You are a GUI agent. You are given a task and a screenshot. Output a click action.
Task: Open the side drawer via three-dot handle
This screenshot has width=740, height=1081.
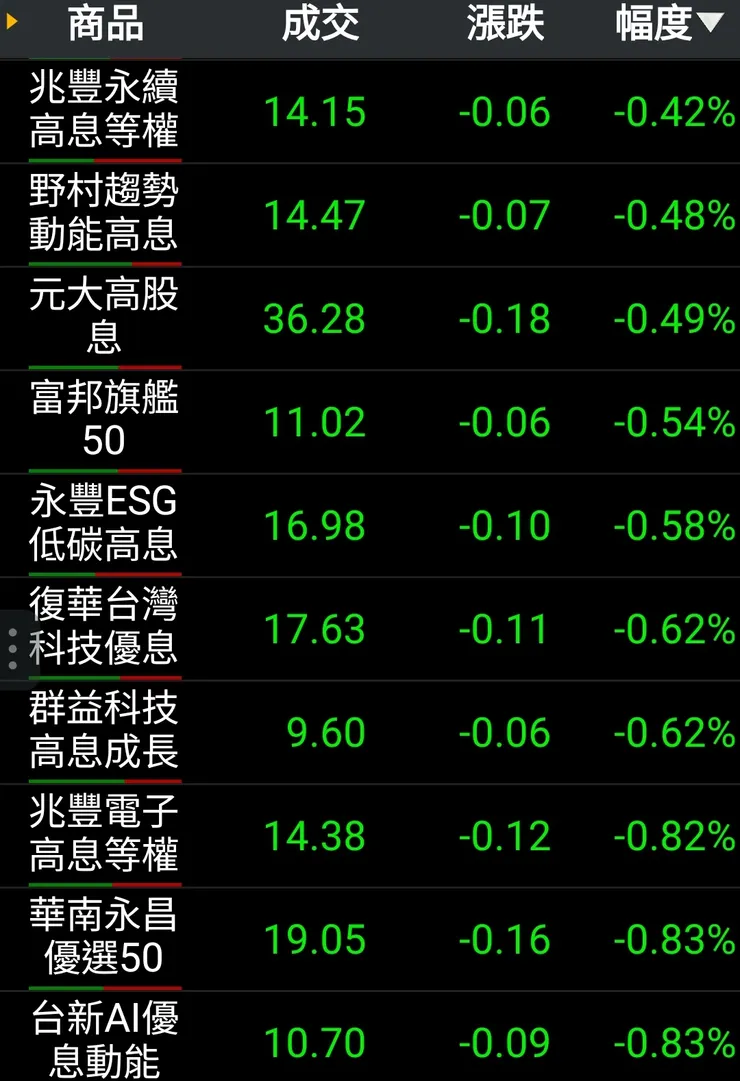click(x=10, y=647)
